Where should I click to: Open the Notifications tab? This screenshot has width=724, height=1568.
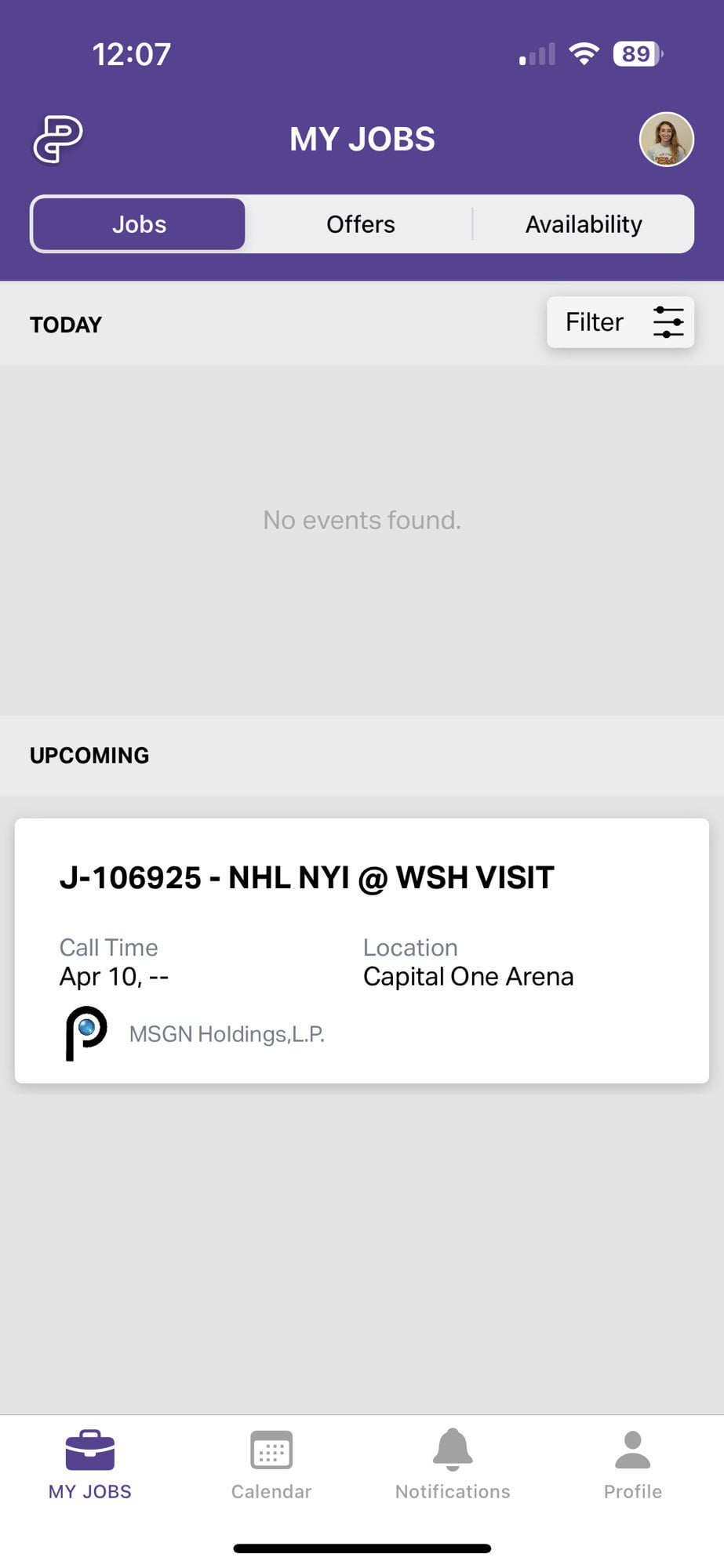click(453, 1465)
